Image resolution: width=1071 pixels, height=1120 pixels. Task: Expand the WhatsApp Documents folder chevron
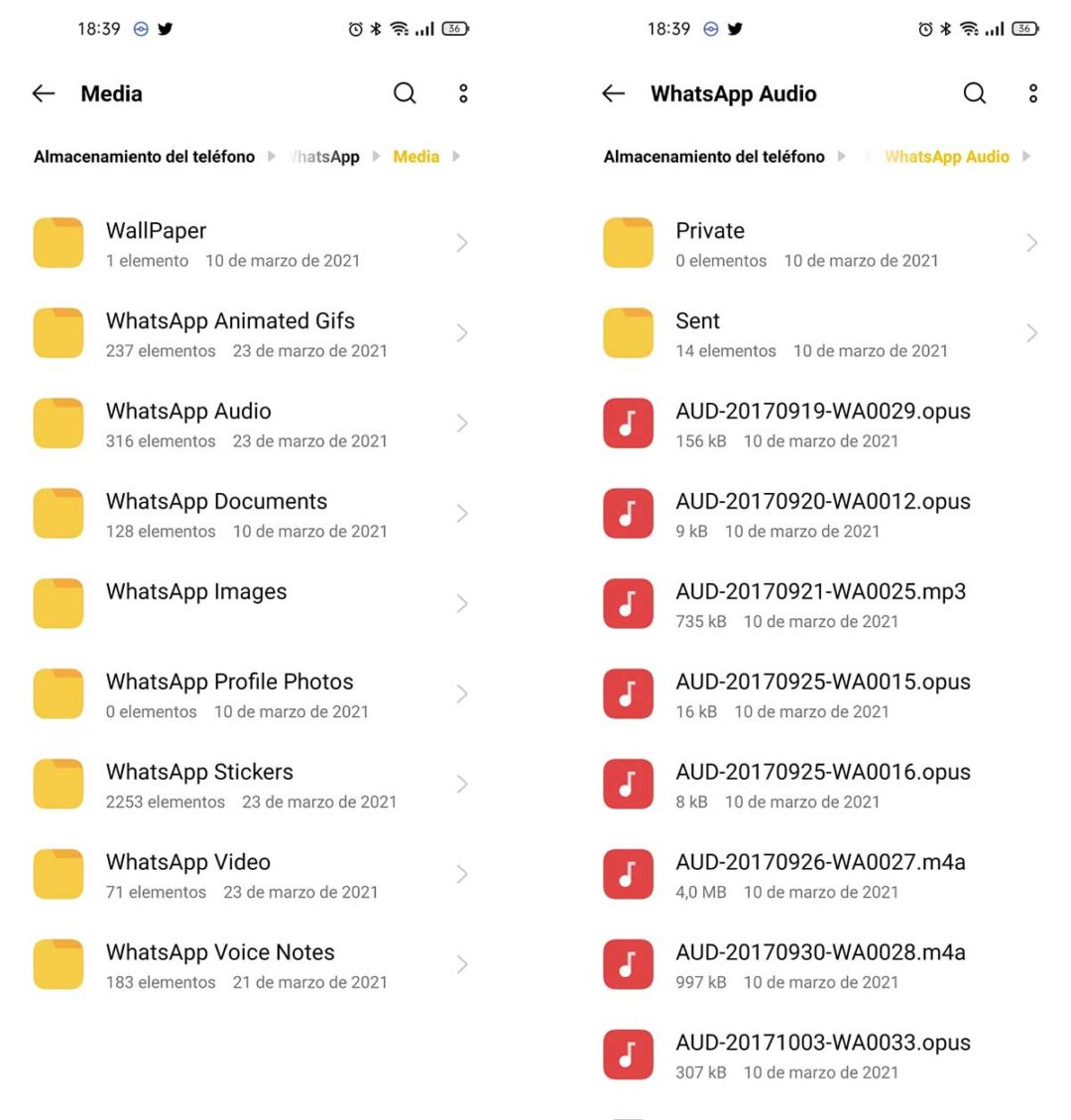point(462,513)
